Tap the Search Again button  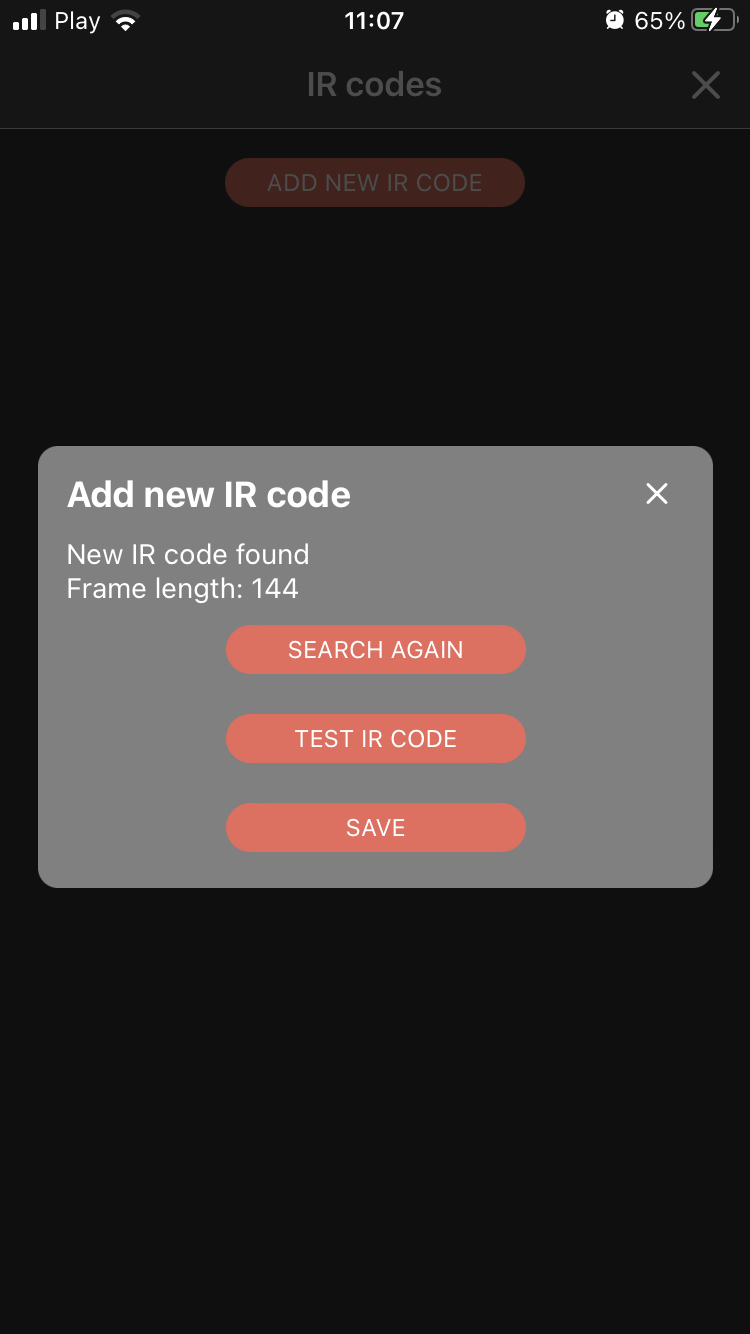click(x=375, y=650)
